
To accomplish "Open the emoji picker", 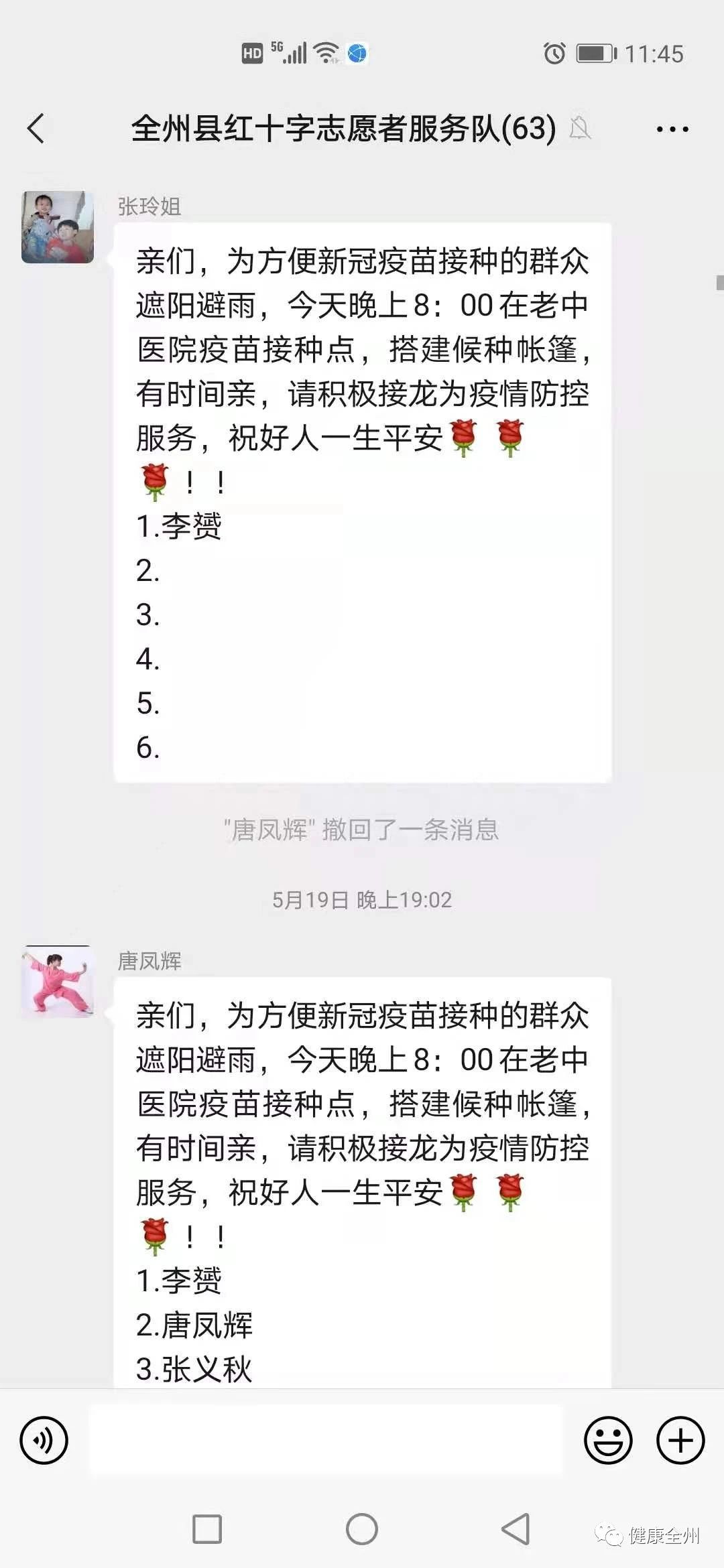I will coord(607,1440).
